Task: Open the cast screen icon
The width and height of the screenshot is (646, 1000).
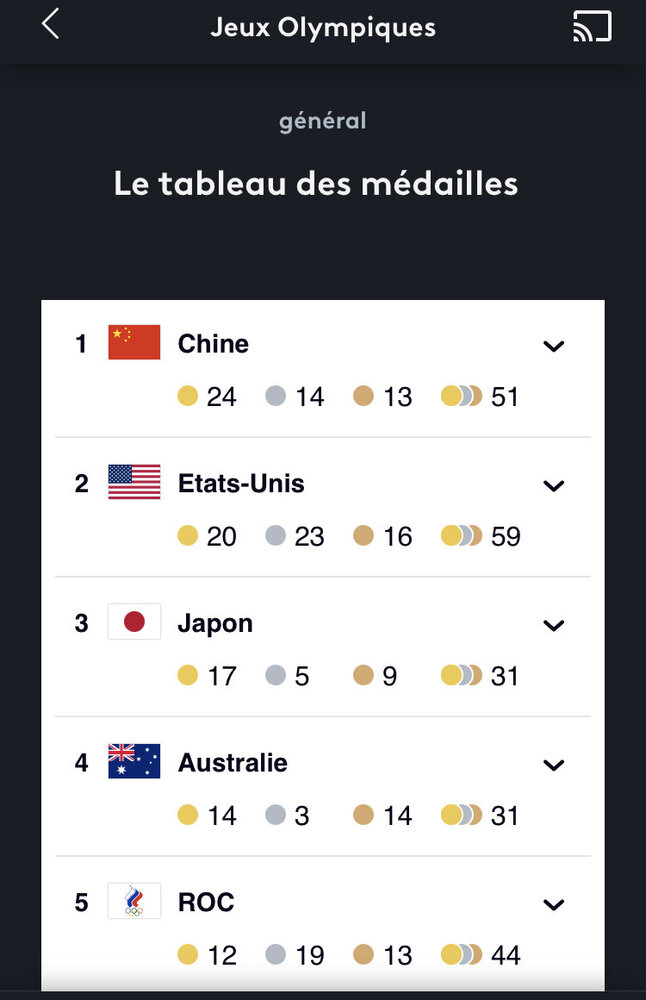Action: pos(591,27)
